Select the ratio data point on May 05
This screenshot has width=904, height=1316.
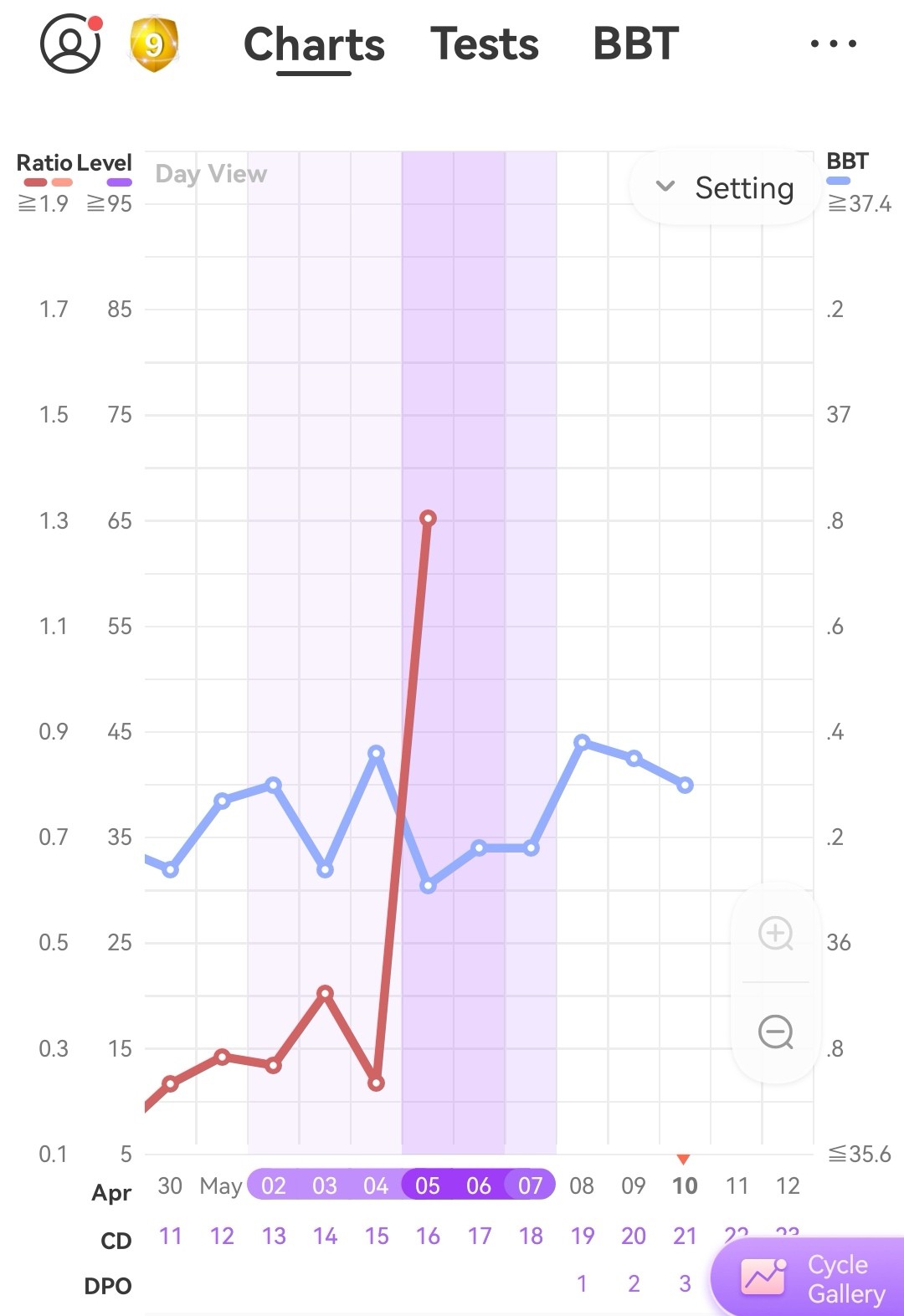point(428,519)
